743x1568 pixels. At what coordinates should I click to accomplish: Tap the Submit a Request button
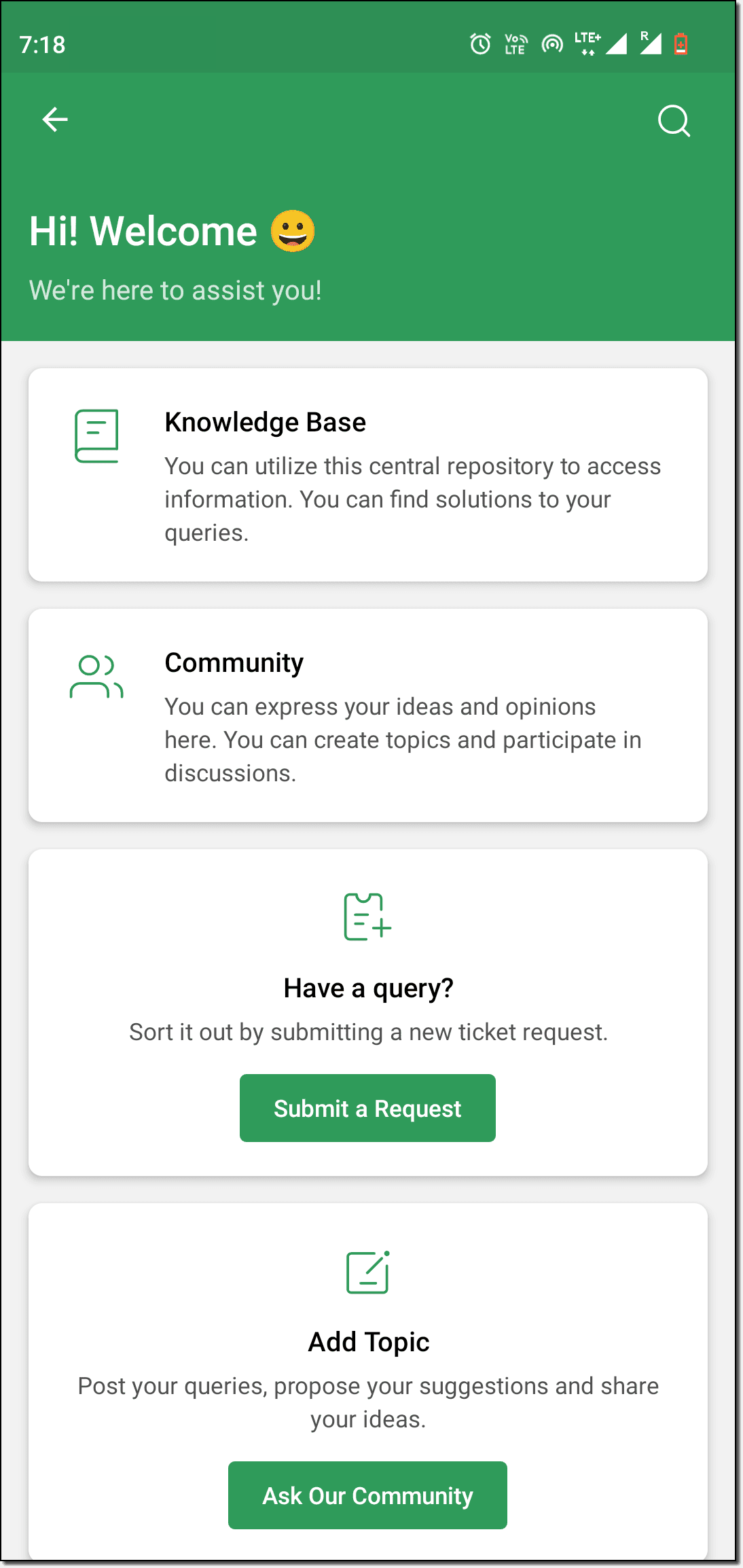[x=367, y=1108]
